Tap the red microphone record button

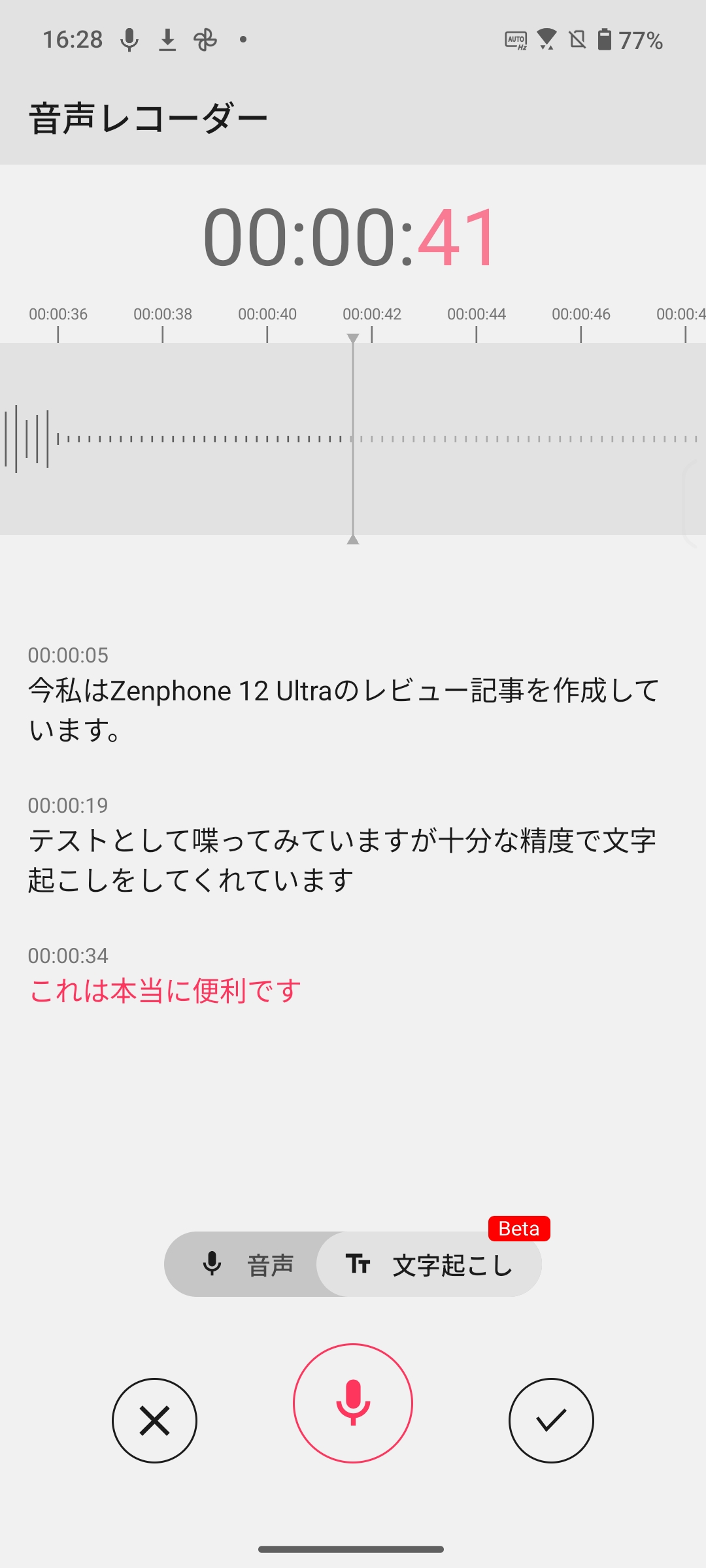tap(353, 1403)
